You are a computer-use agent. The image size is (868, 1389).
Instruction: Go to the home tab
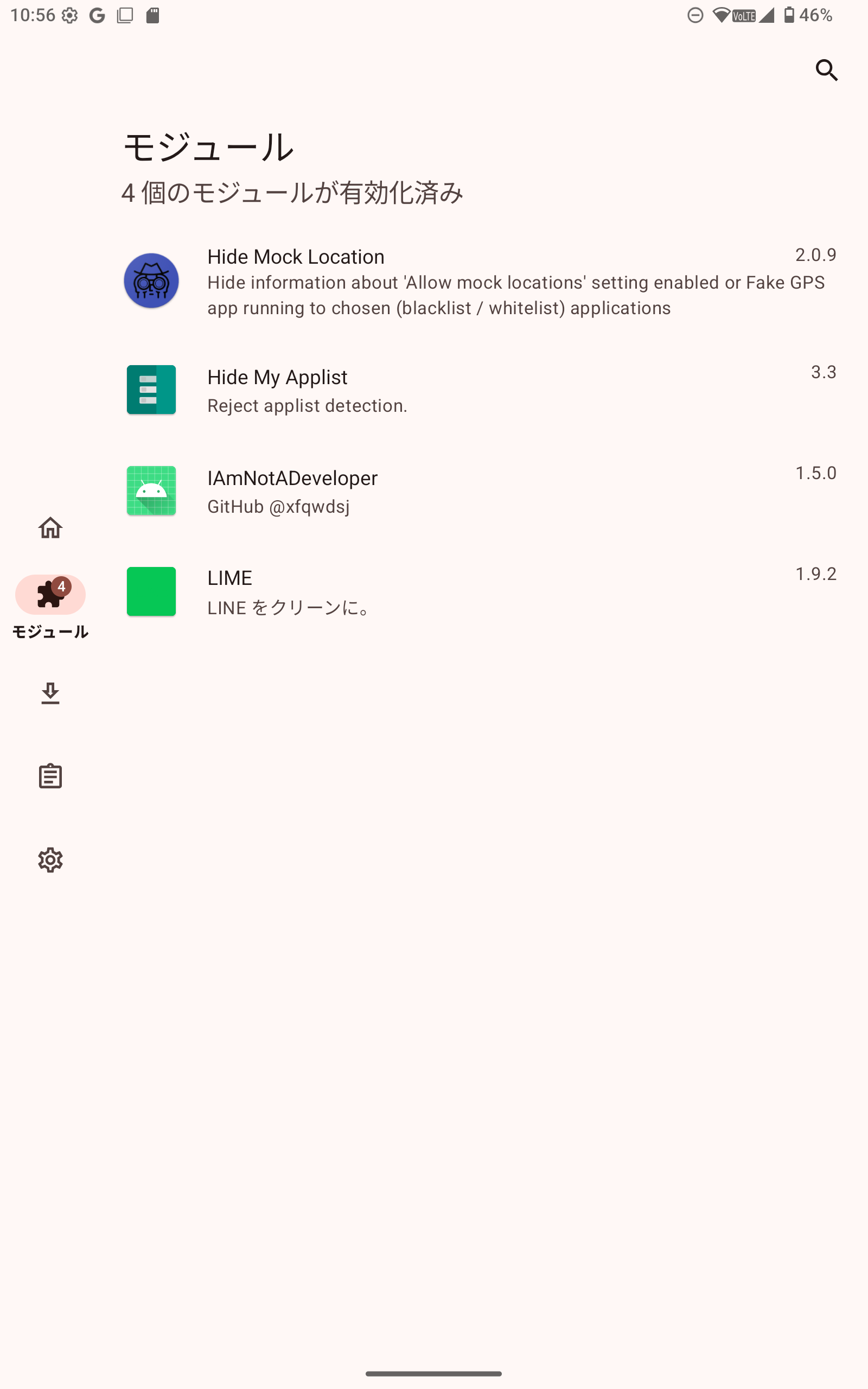coord(50,527)
